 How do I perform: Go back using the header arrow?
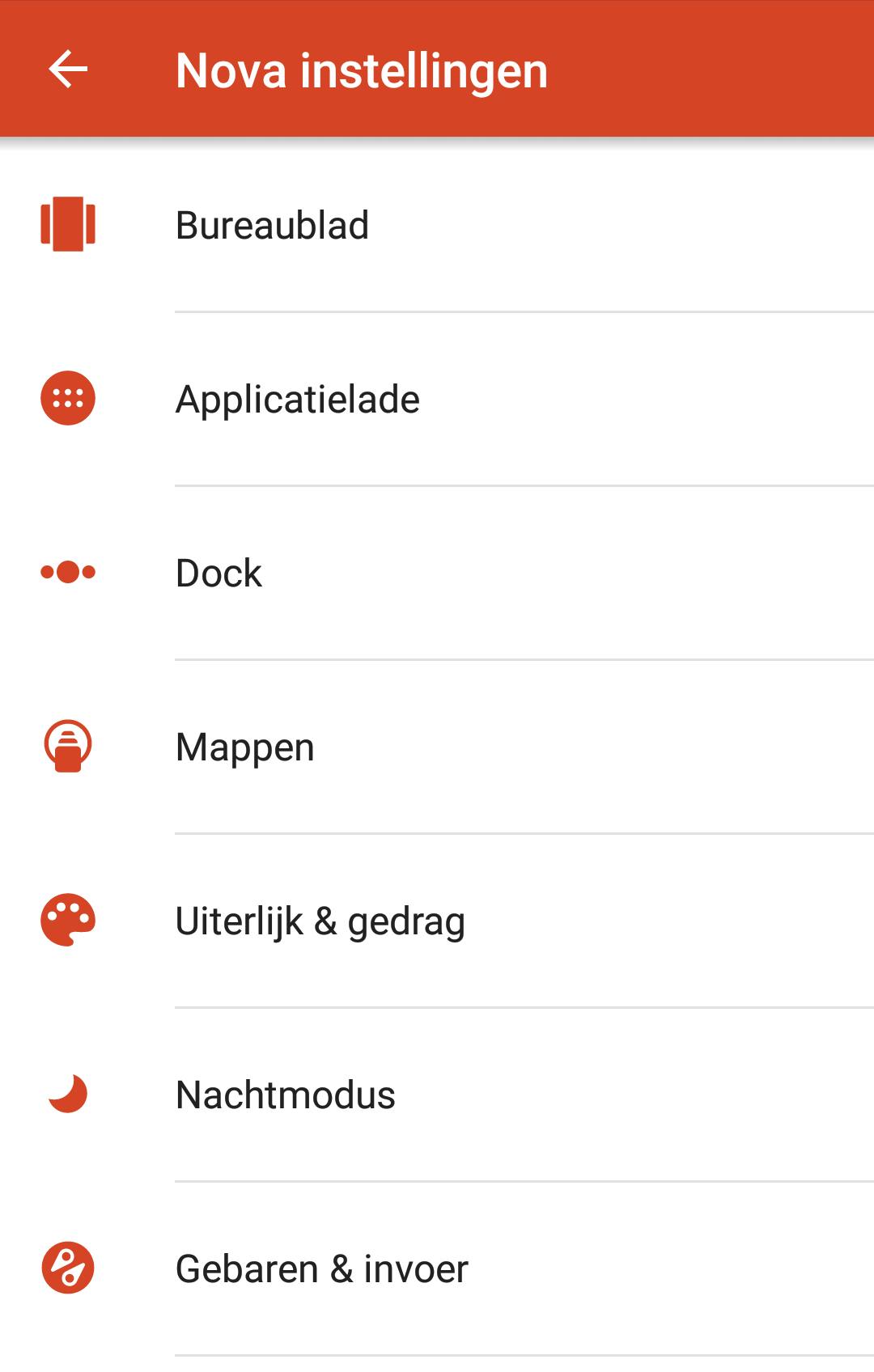[x=68, y=70]
